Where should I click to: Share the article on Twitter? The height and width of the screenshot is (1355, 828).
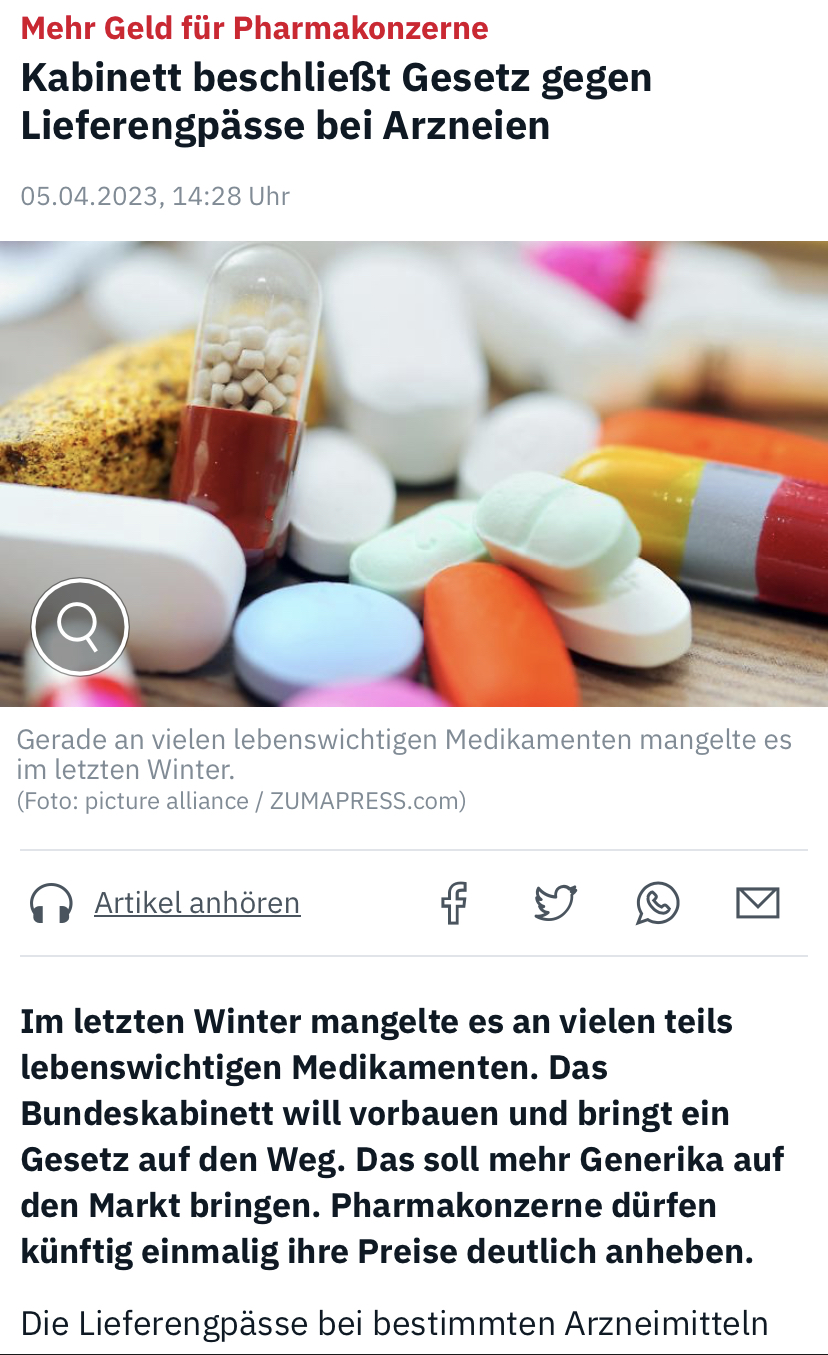(555, 903)
